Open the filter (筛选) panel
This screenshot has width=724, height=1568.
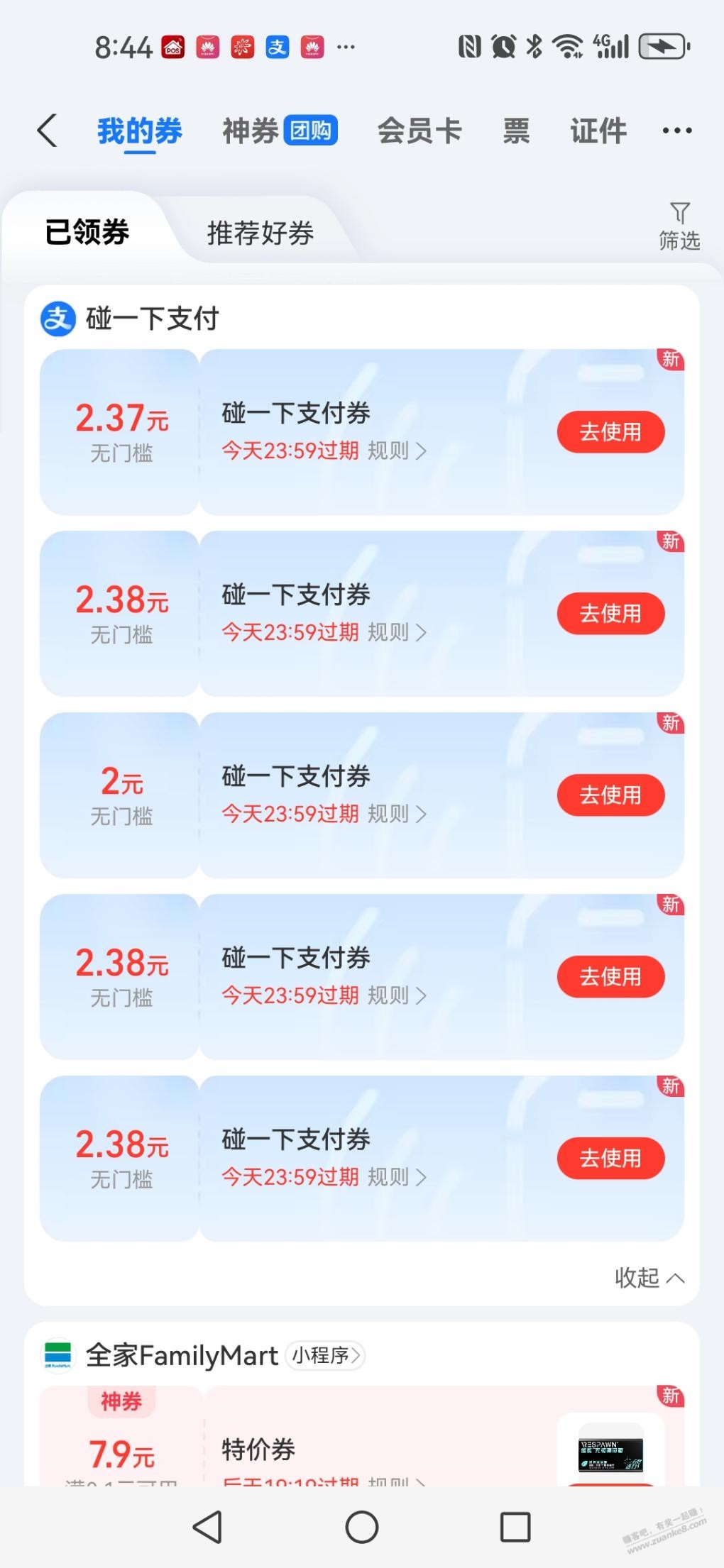pos(679,223)
